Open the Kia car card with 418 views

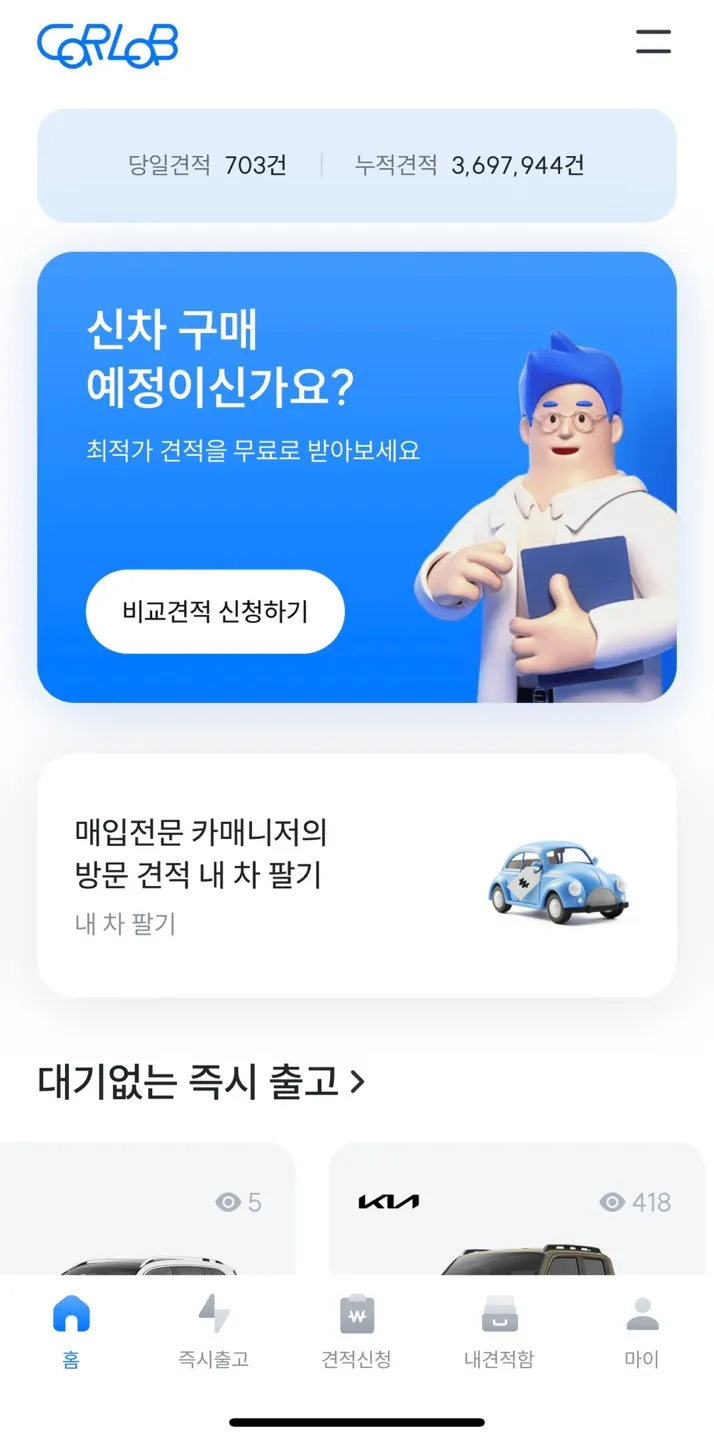pyautogui.click(x=516, y=1215)
